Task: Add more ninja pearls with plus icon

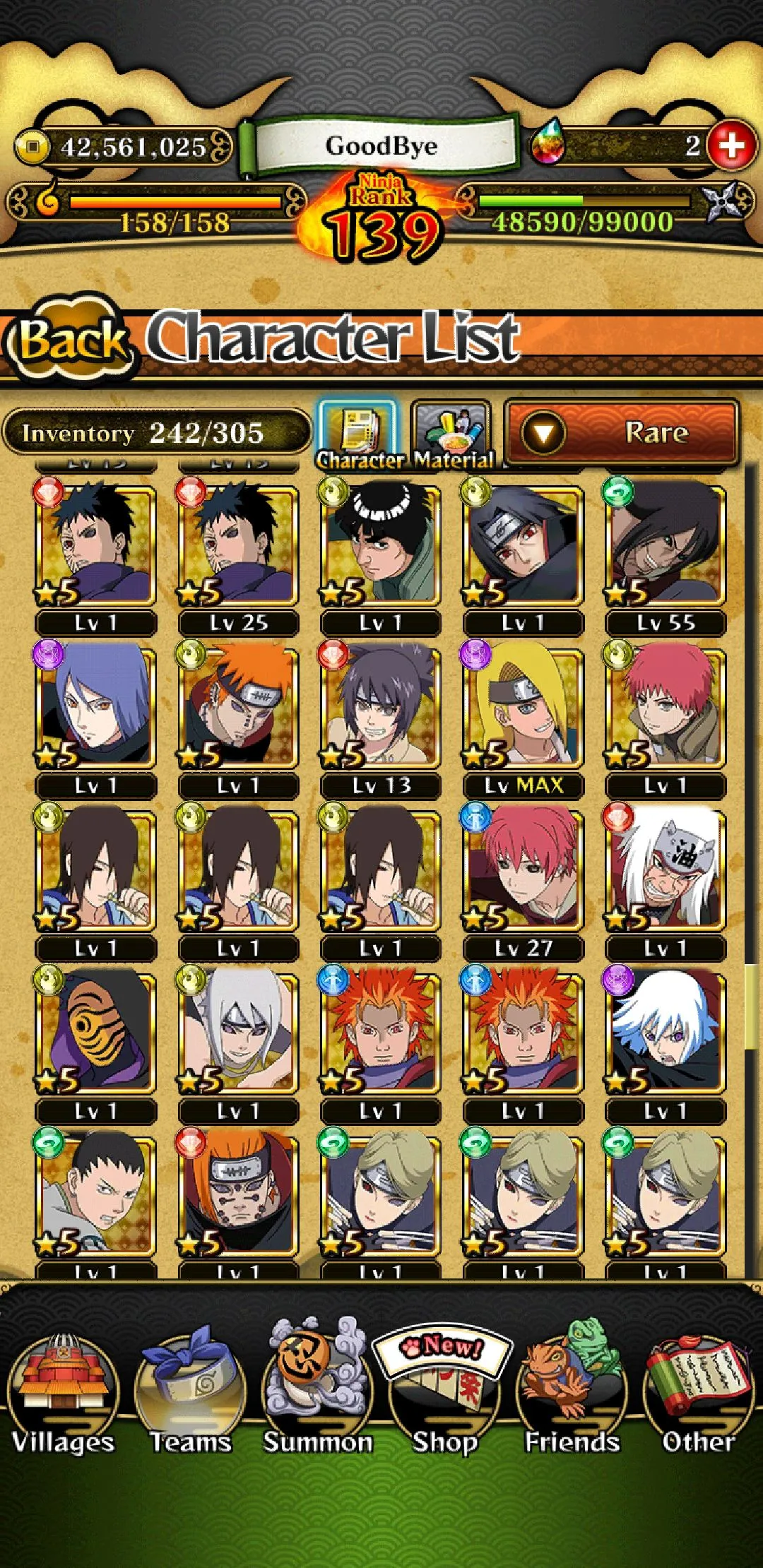Action: click(731, 145)
